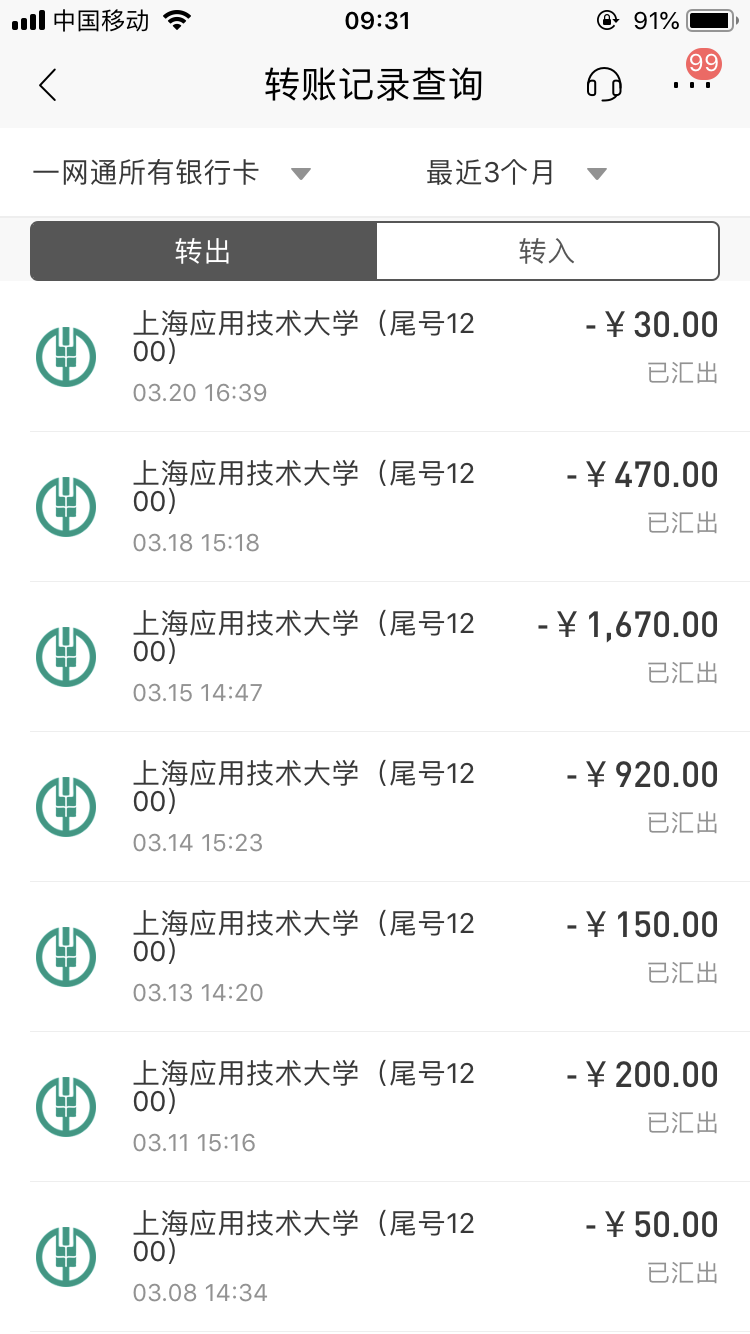Switch to the 转入 tab
The width and height of the screenshot is (750, 1334).
tap(547, 251)
